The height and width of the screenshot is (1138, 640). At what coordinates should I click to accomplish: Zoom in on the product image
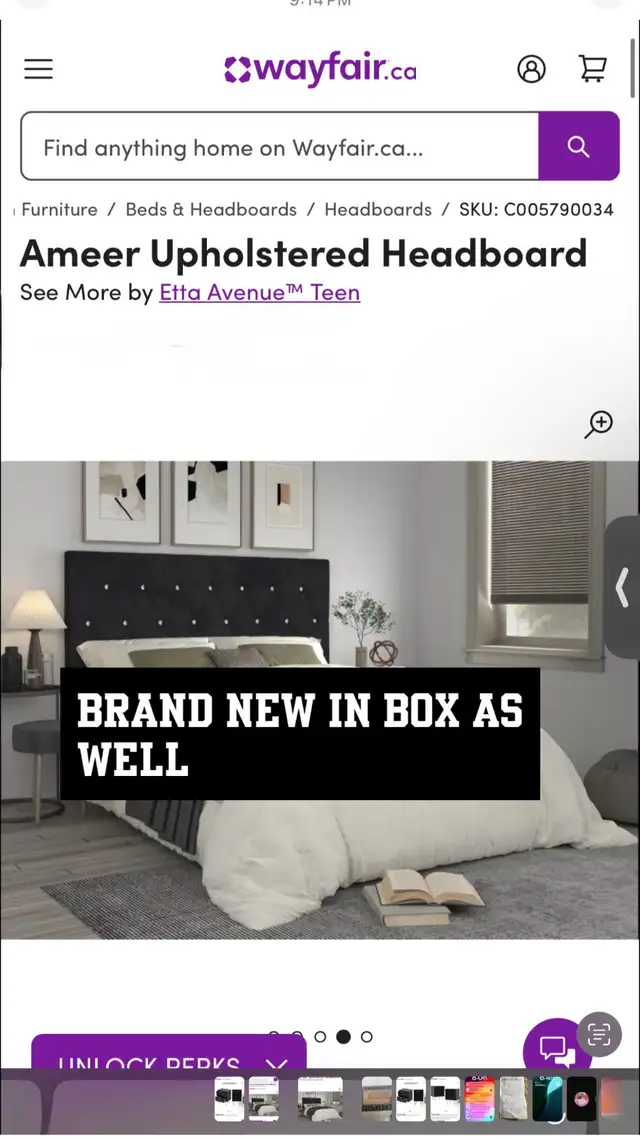[x=599, y=425]
